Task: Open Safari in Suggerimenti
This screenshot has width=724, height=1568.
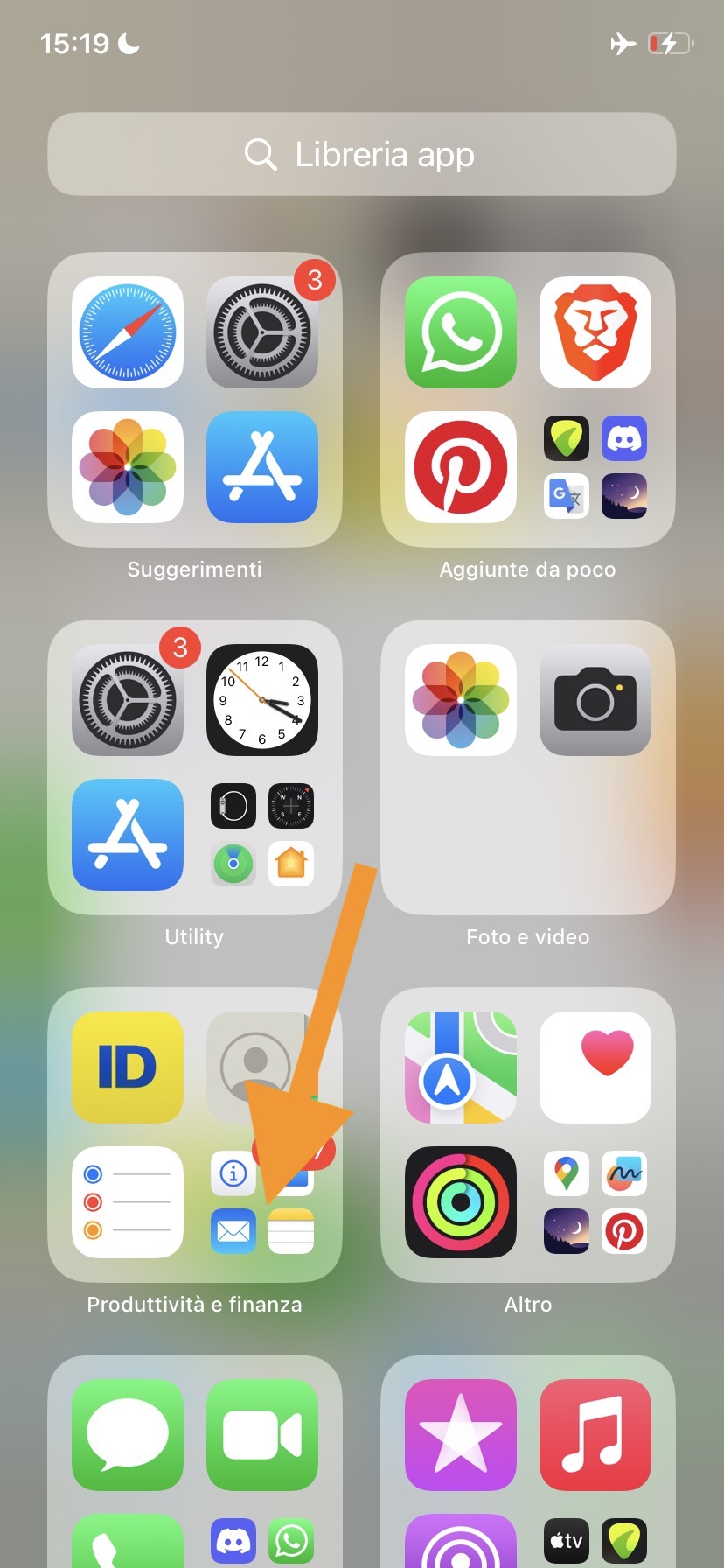Action: pyautogui.click(x=128, y=332)
